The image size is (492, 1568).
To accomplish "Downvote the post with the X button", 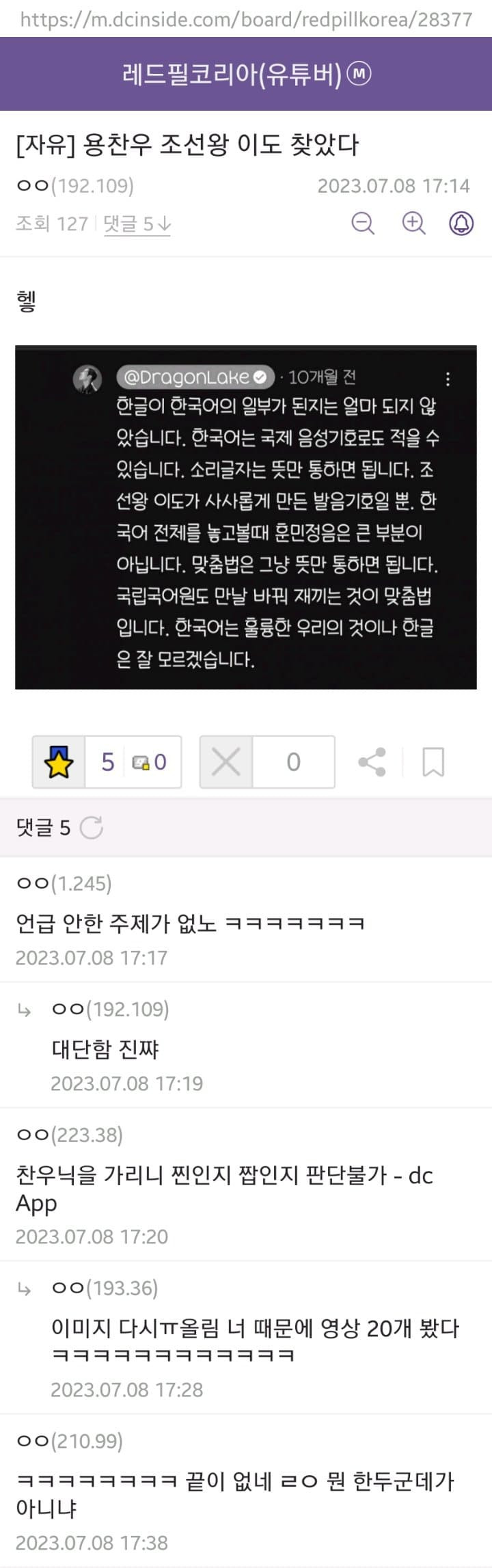I will tap(226, 762).
